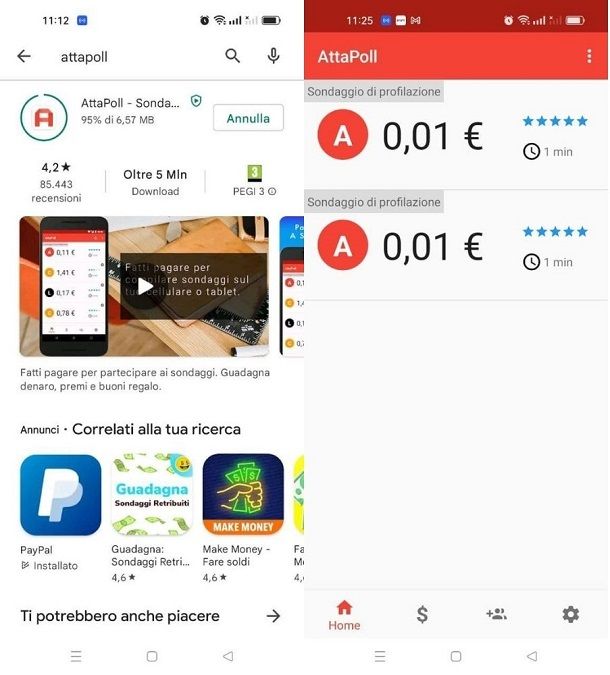
Task: Open the AttaPoll overflow menu
Action: click(589, 56)
